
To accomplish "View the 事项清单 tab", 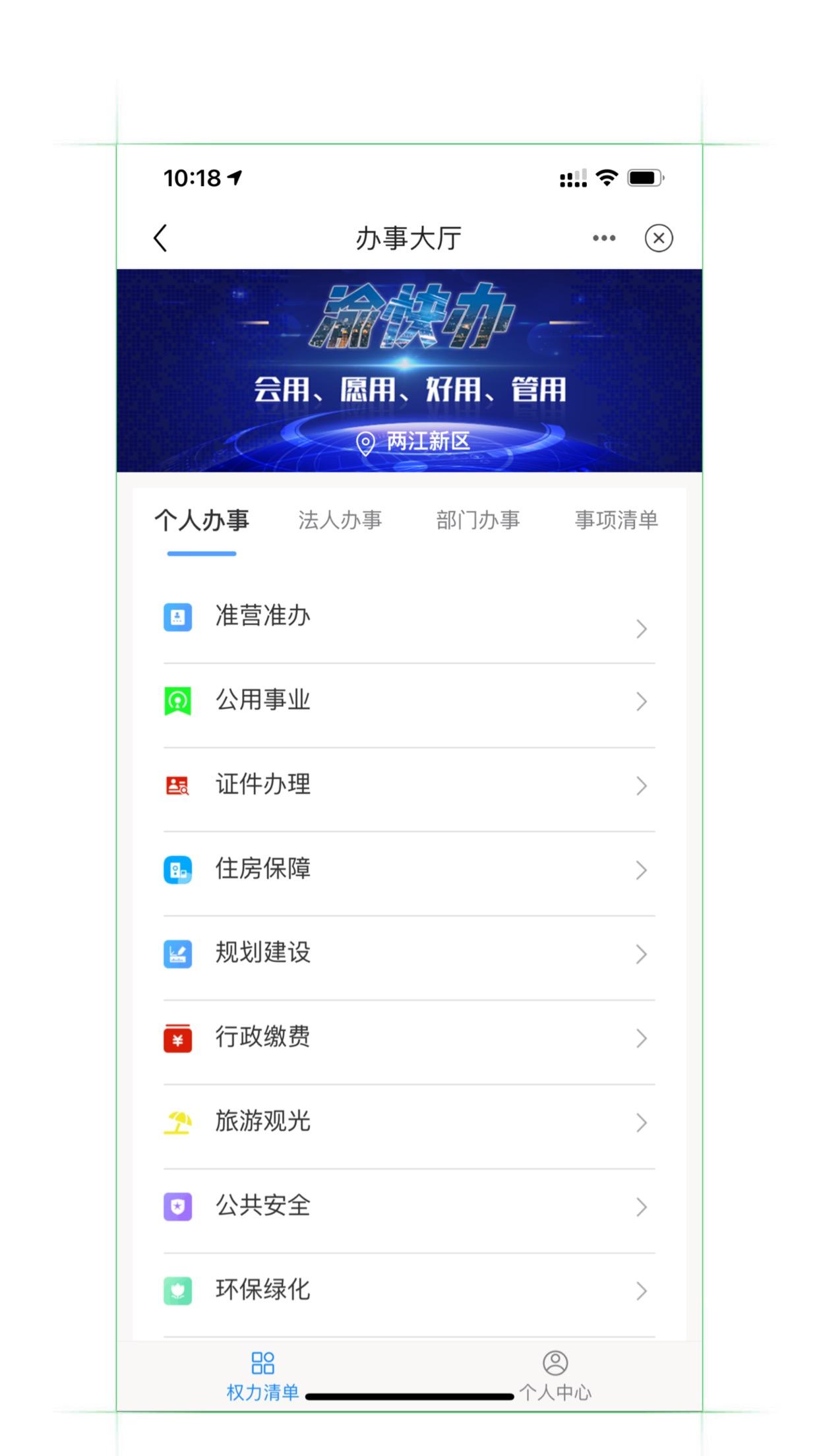I will [x=616, y=521].
